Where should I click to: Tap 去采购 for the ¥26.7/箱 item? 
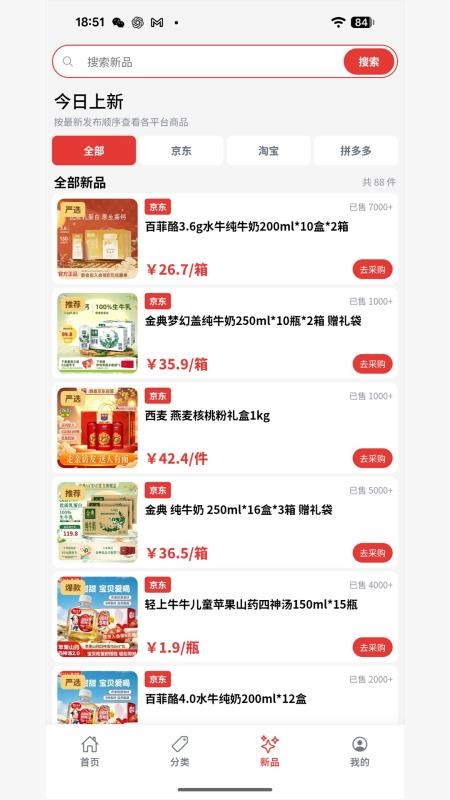click(x=372, y=269)
